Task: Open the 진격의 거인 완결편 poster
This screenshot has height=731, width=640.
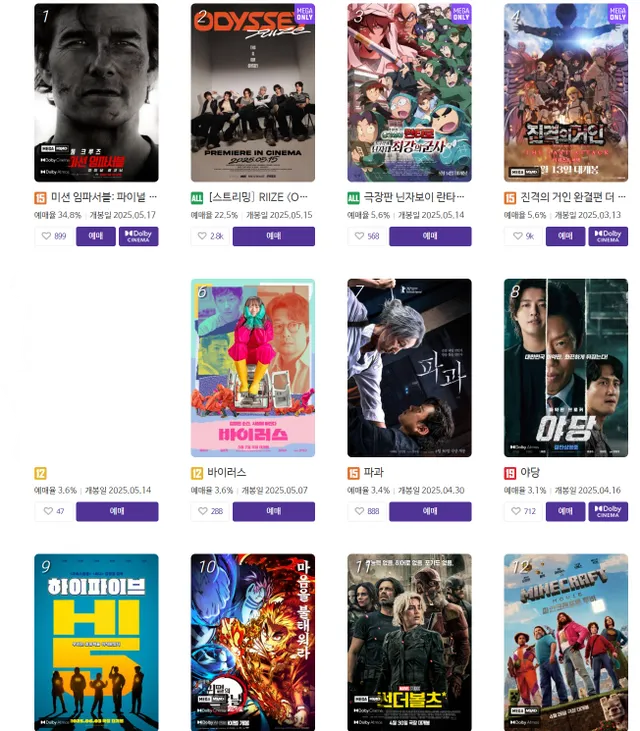Action: point(566,93)
